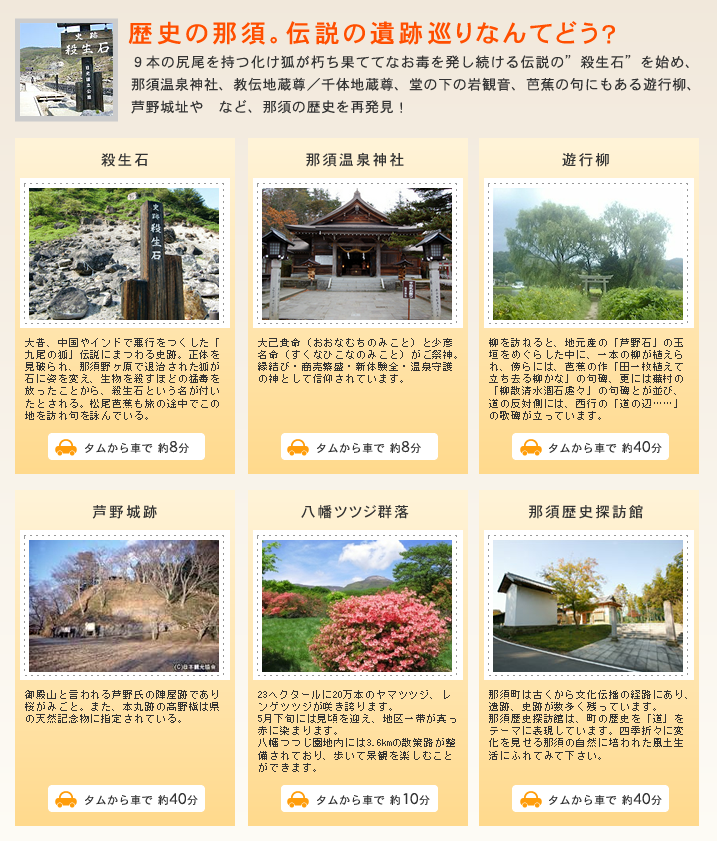The width and height of the screenshot is (717, 841).
Task: Open the 殺生石 spot card
Action: point(125,254)
